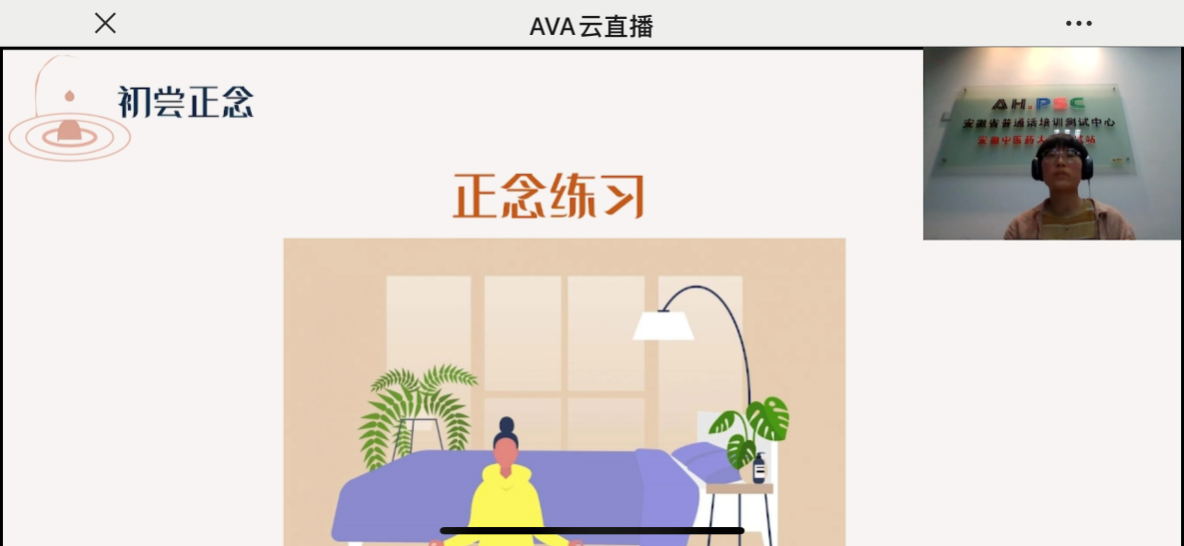The height and width of the screenshot is (546, 1184).
Task: Open the three-dot overflow menu
Action: click(x=1078, y=23)
